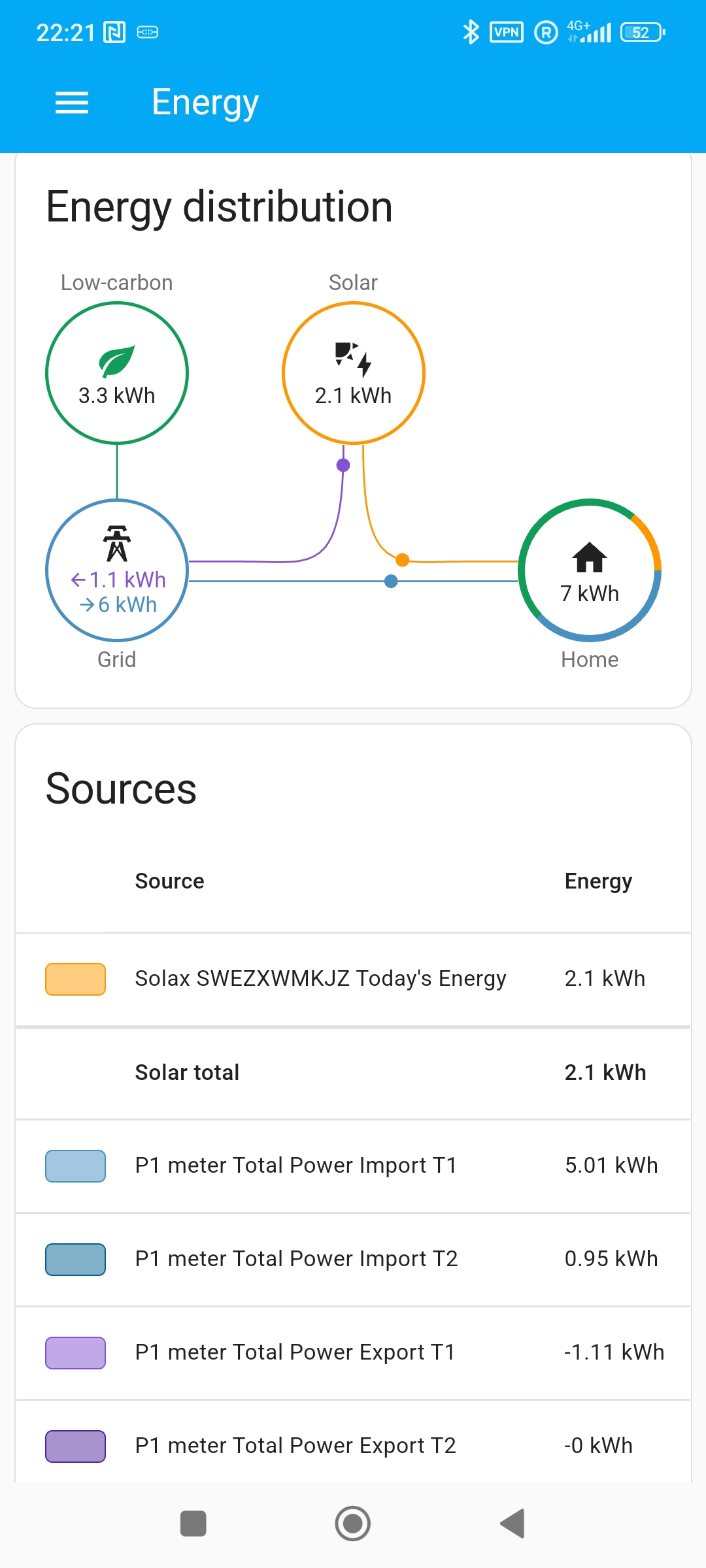Tap the Low-carbon 3.3 kWh circle
This screenshot has height=1568, width=706.
tap(117, 373)
